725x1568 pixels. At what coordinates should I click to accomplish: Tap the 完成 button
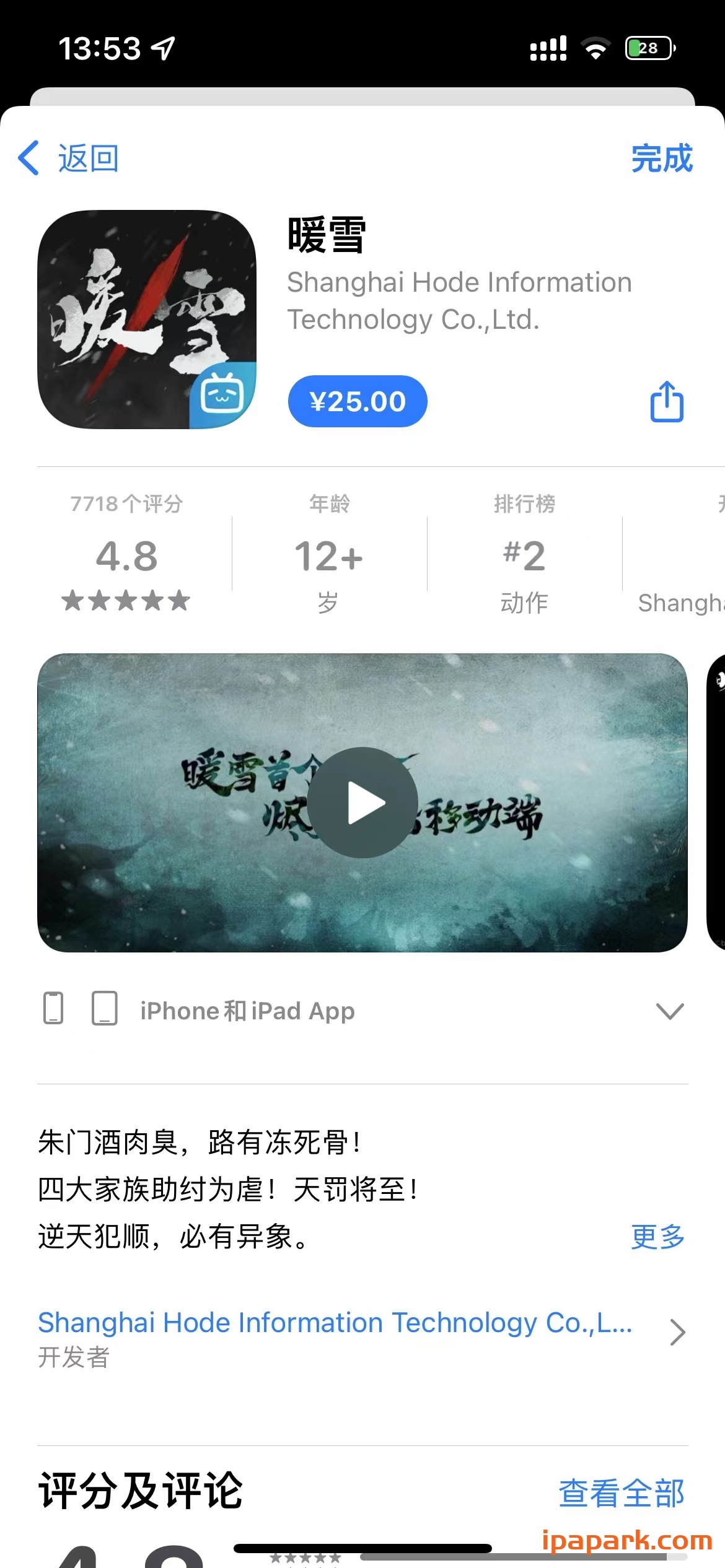(661, 159)
